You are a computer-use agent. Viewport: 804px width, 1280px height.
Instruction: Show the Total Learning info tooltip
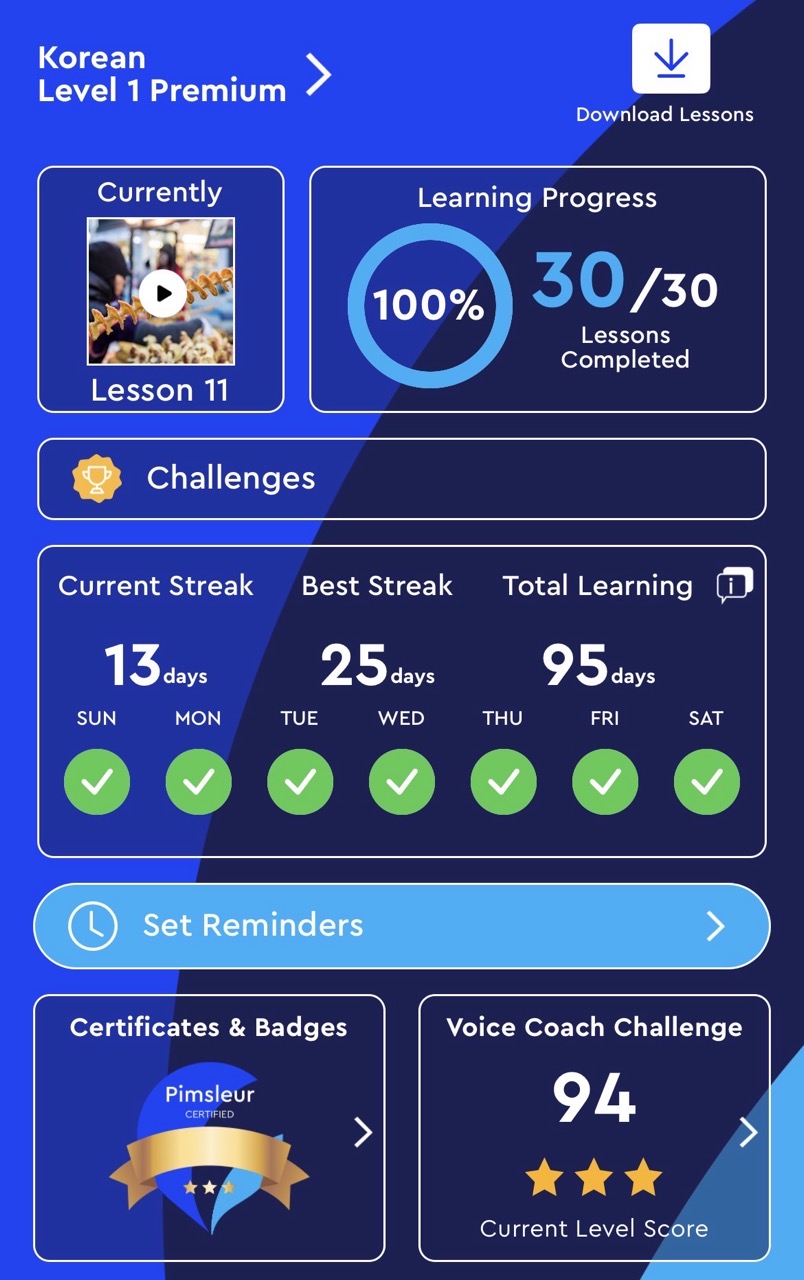click(x=734, y=586)
